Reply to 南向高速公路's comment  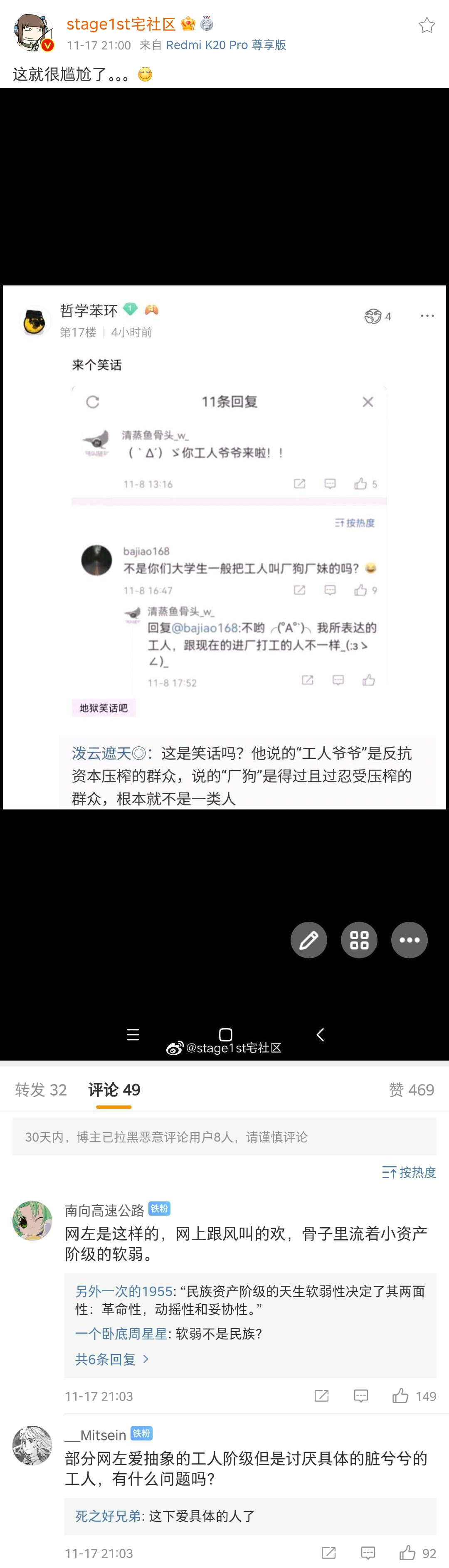pos(361,1396)
